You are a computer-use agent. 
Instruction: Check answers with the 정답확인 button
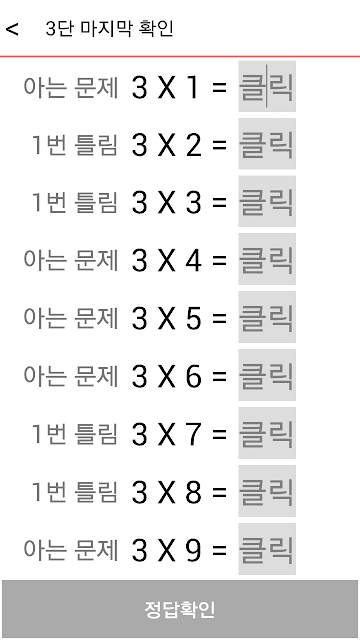click(x=180, y=609)
